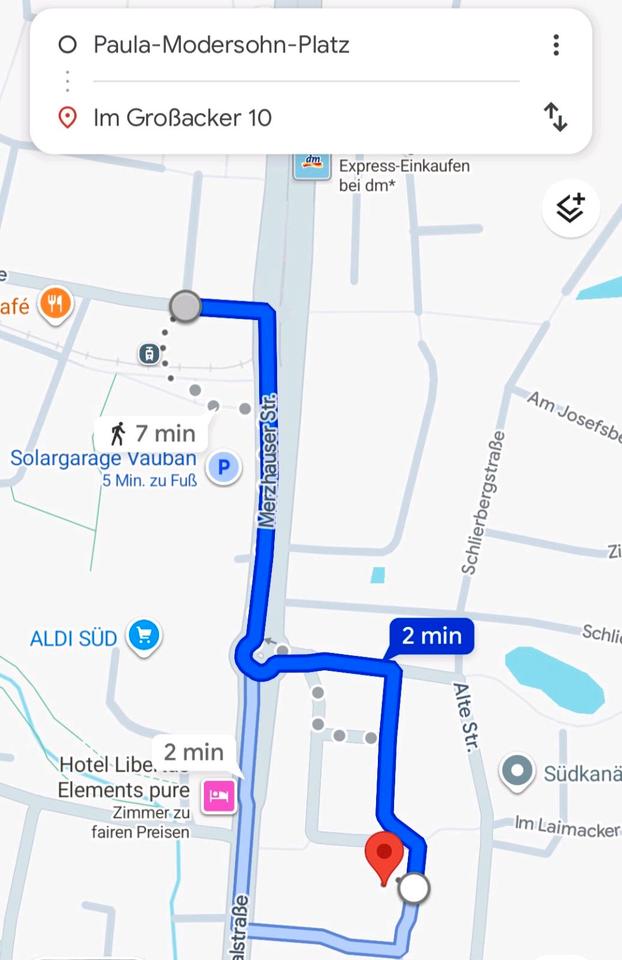Screen dimensions: 622x960
Task: Tap the Hotel Liberty Elements pure marker
Action: pyautogui.click(x=219, y=796)
